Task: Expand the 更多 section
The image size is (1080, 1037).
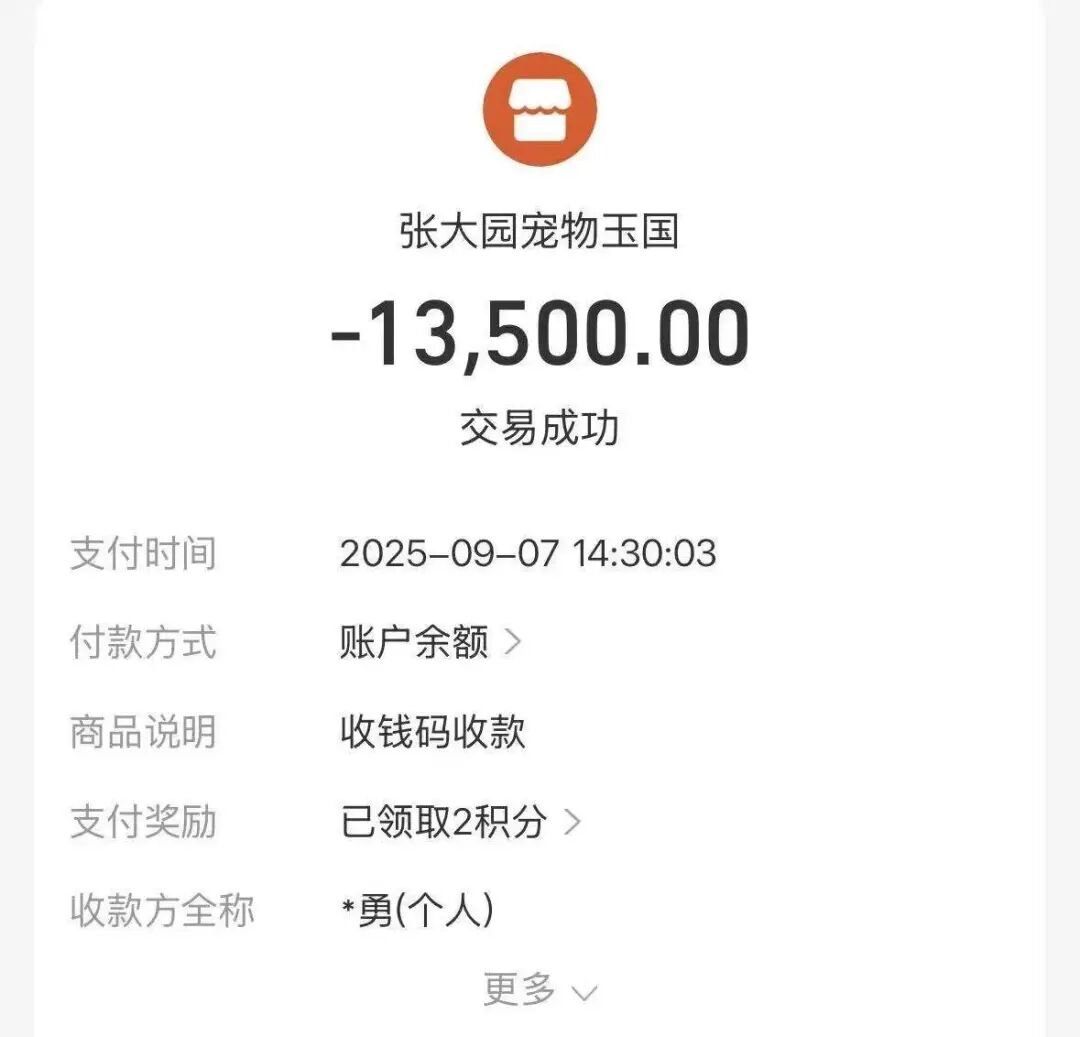Action: tap(539, 990)
